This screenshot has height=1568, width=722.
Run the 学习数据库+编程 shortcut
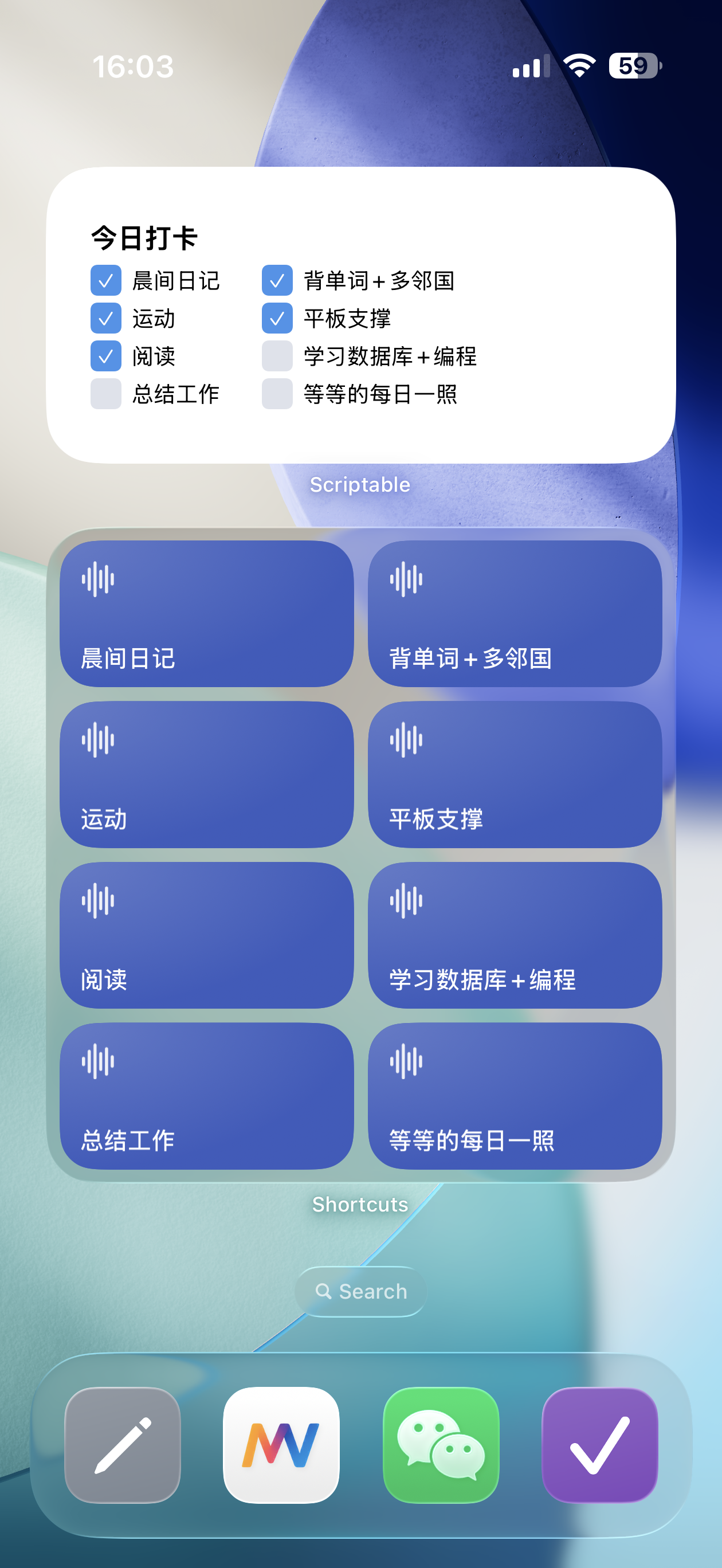coord(515,935)
